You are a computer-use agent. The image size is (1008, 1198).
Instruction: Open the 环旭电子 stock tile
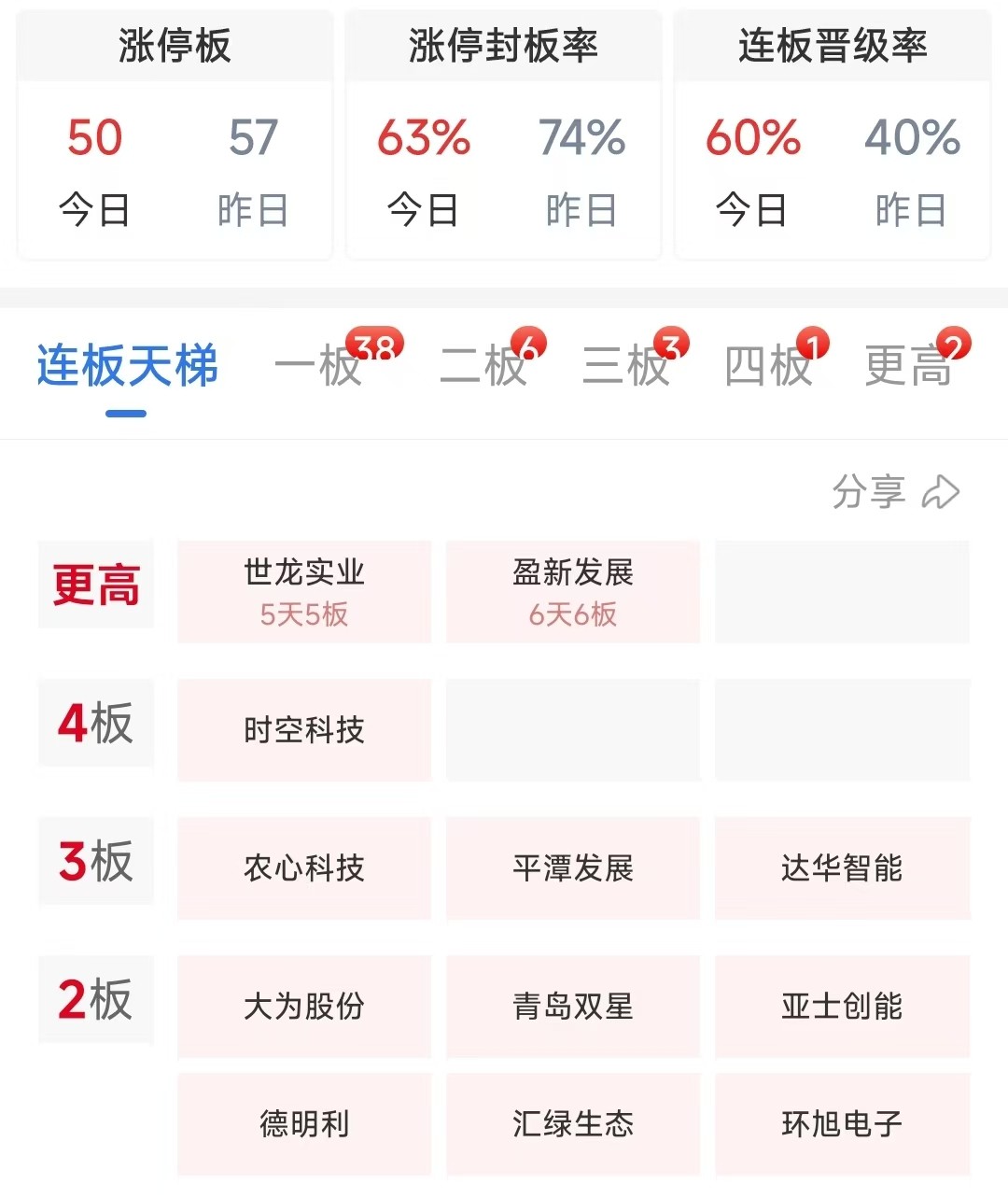842,1123
